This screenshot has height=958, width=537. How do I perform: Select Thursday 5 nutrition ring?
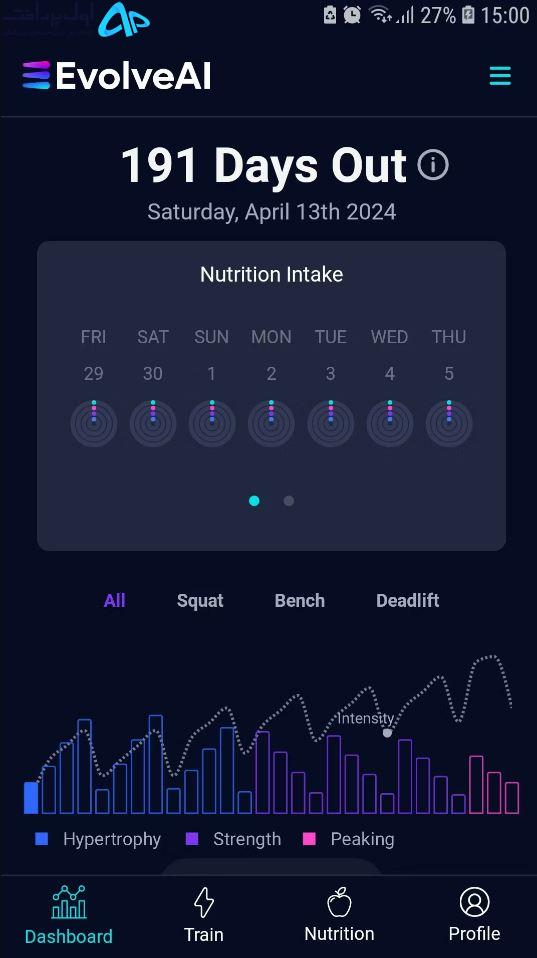click(449, 423)
